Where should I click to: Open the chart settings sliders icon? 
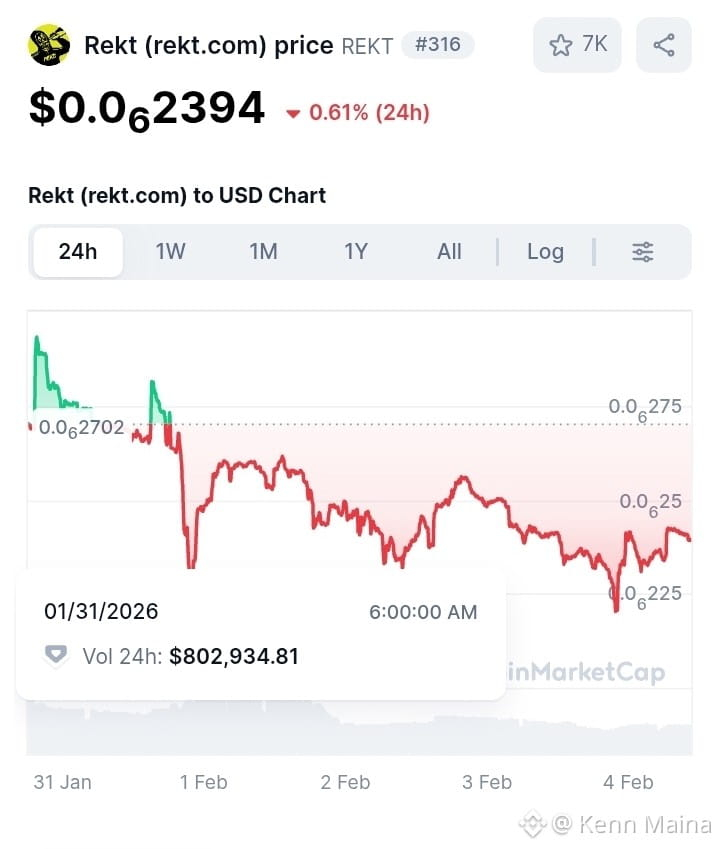[x=643, y=252]
